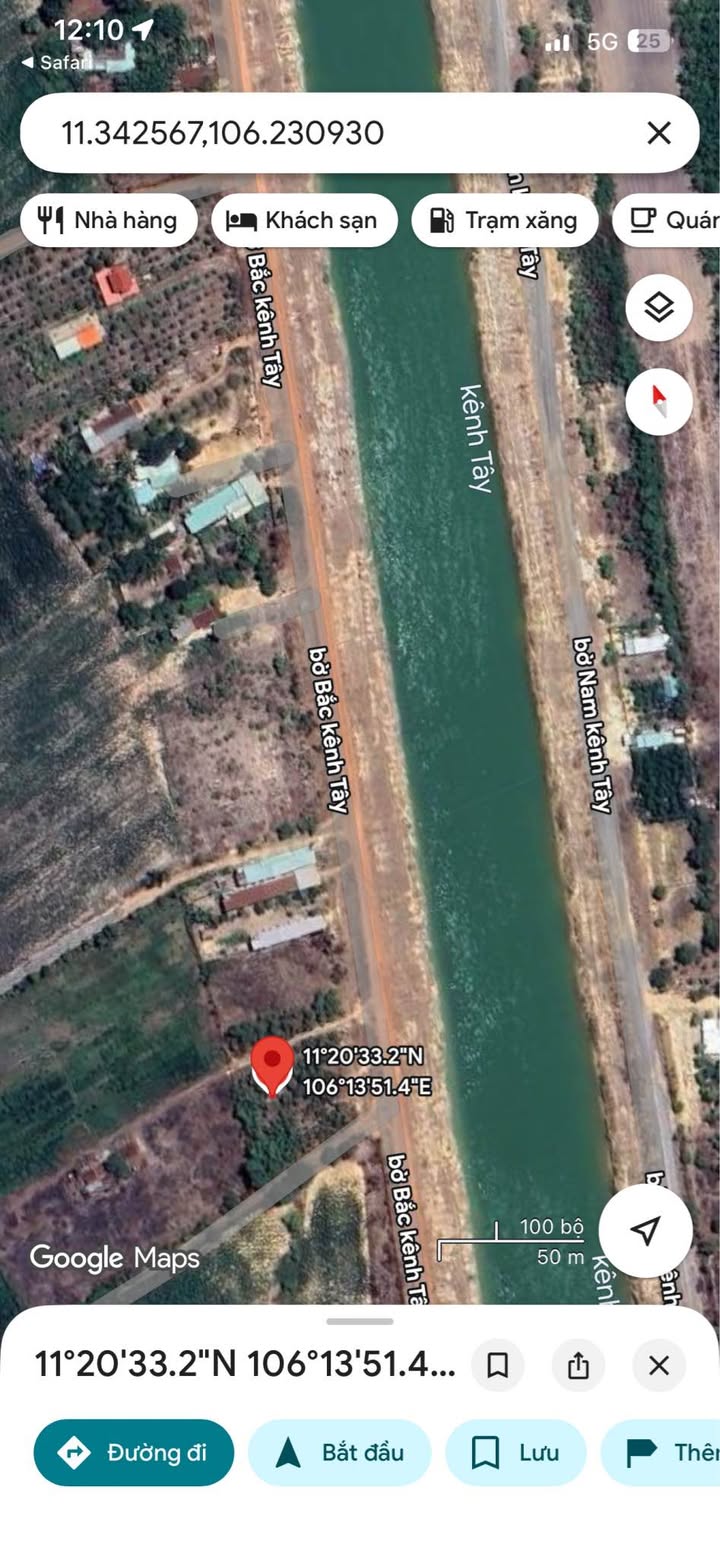Viewport: 720px width, 1557px height.
Task: Start navigation with Bắt đầu
Action: (339, 1452)
